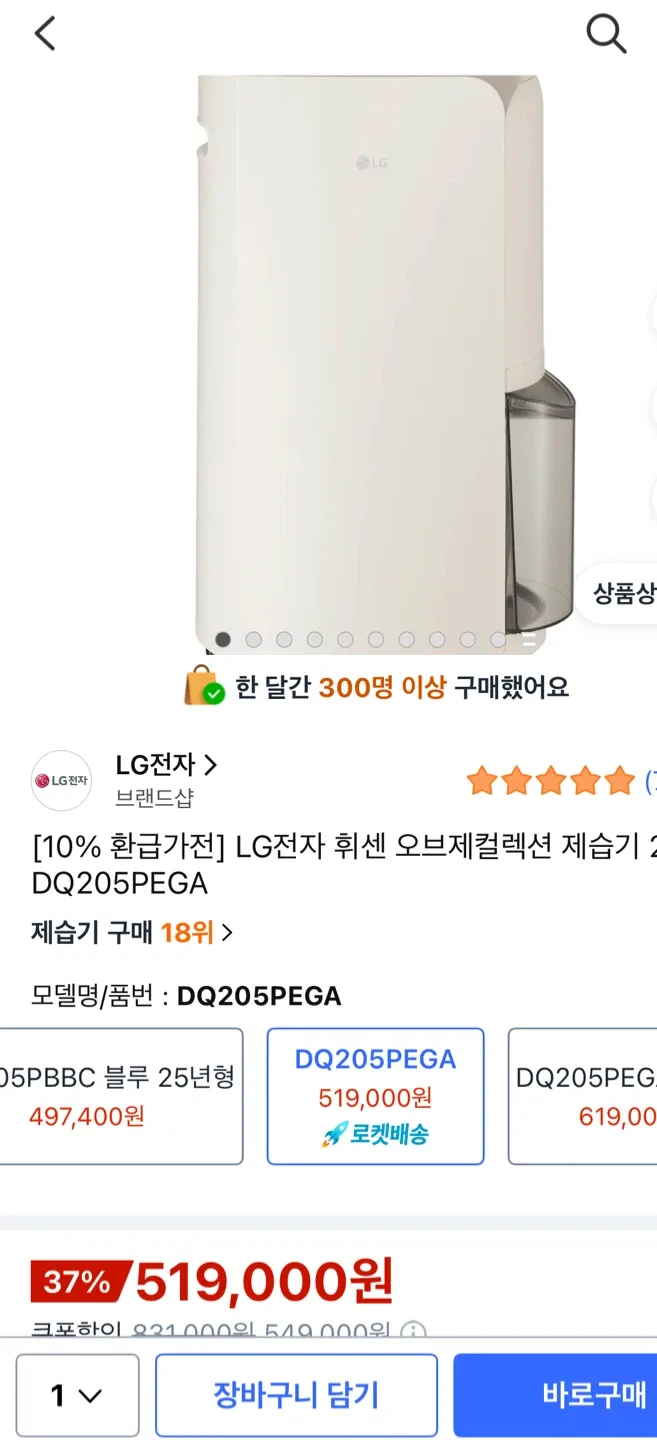The height and width of the screenshot is (1440, 657).
Task: Open search with the magnifier icon
Action: 605,34
